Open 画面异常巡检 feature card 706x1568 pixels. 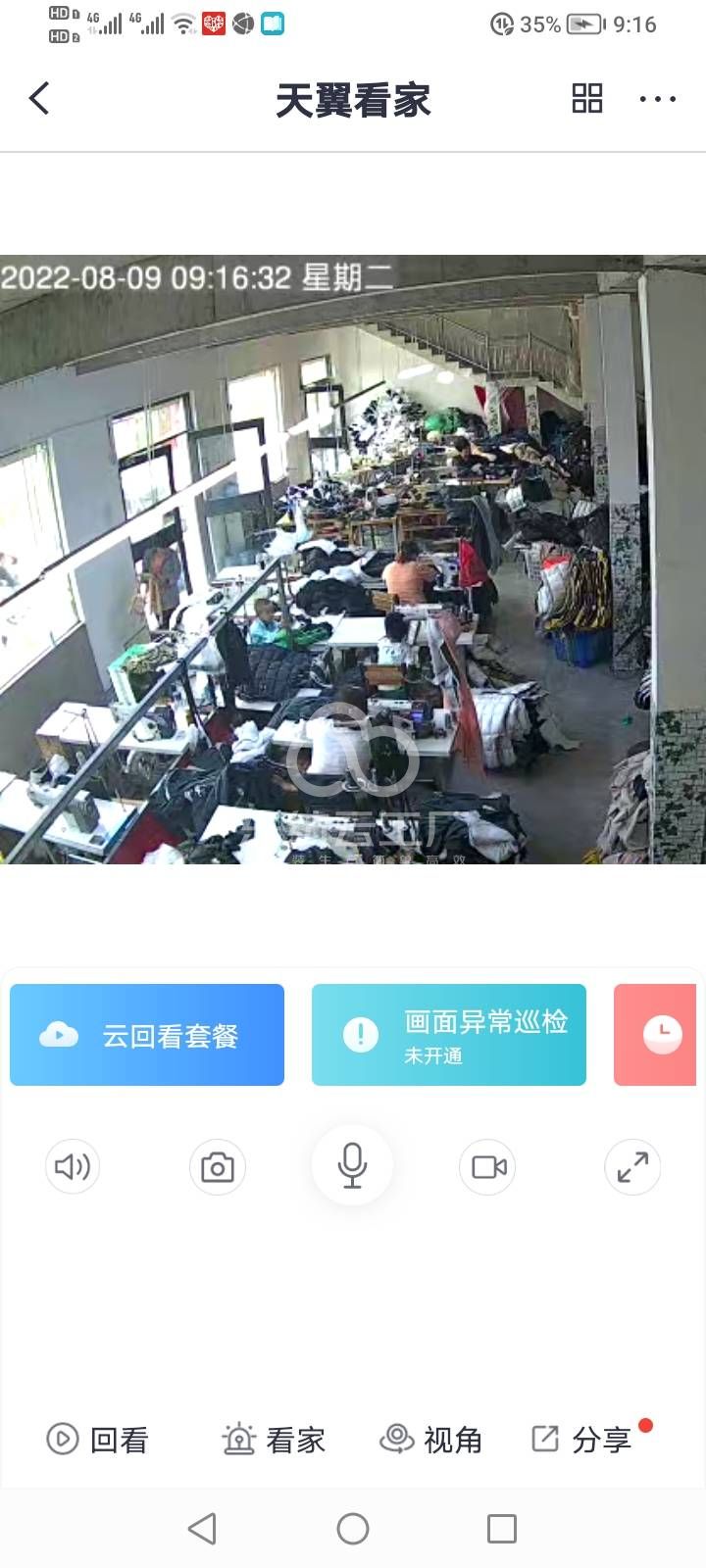[449, 1035]
